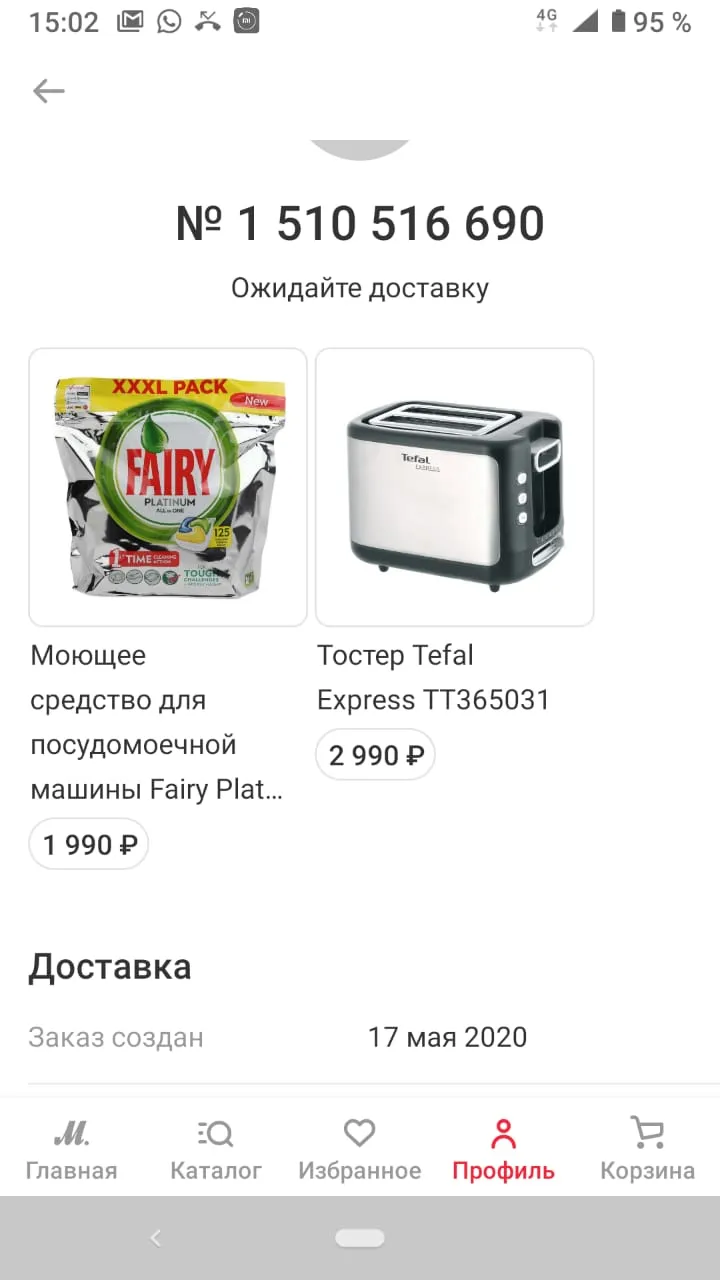The height and width of the screenshot is (1280, 720).
Task: Select the Профиль tab
Action: click(x=503, y=1150)
